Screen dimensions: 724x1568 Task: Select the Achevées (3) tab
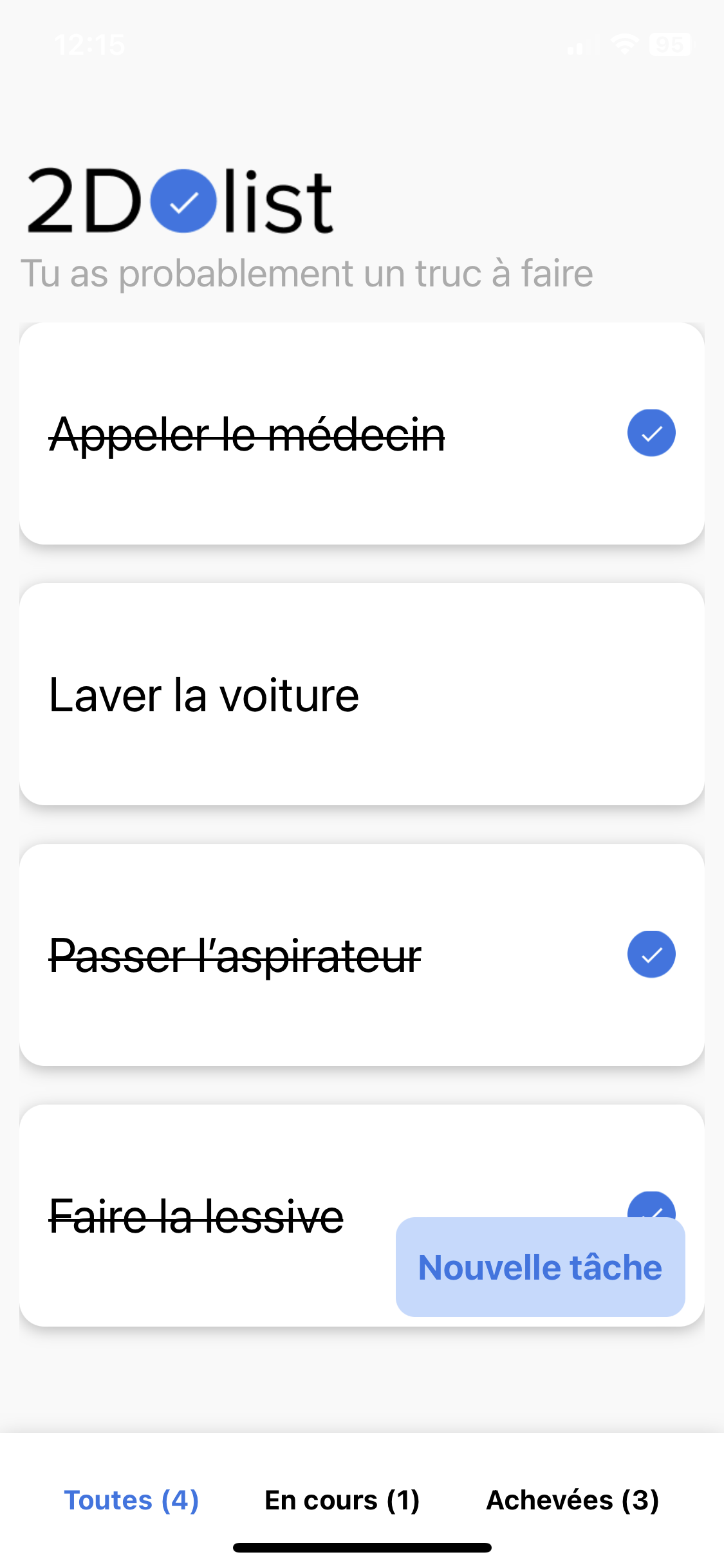tap(572, 1500)
